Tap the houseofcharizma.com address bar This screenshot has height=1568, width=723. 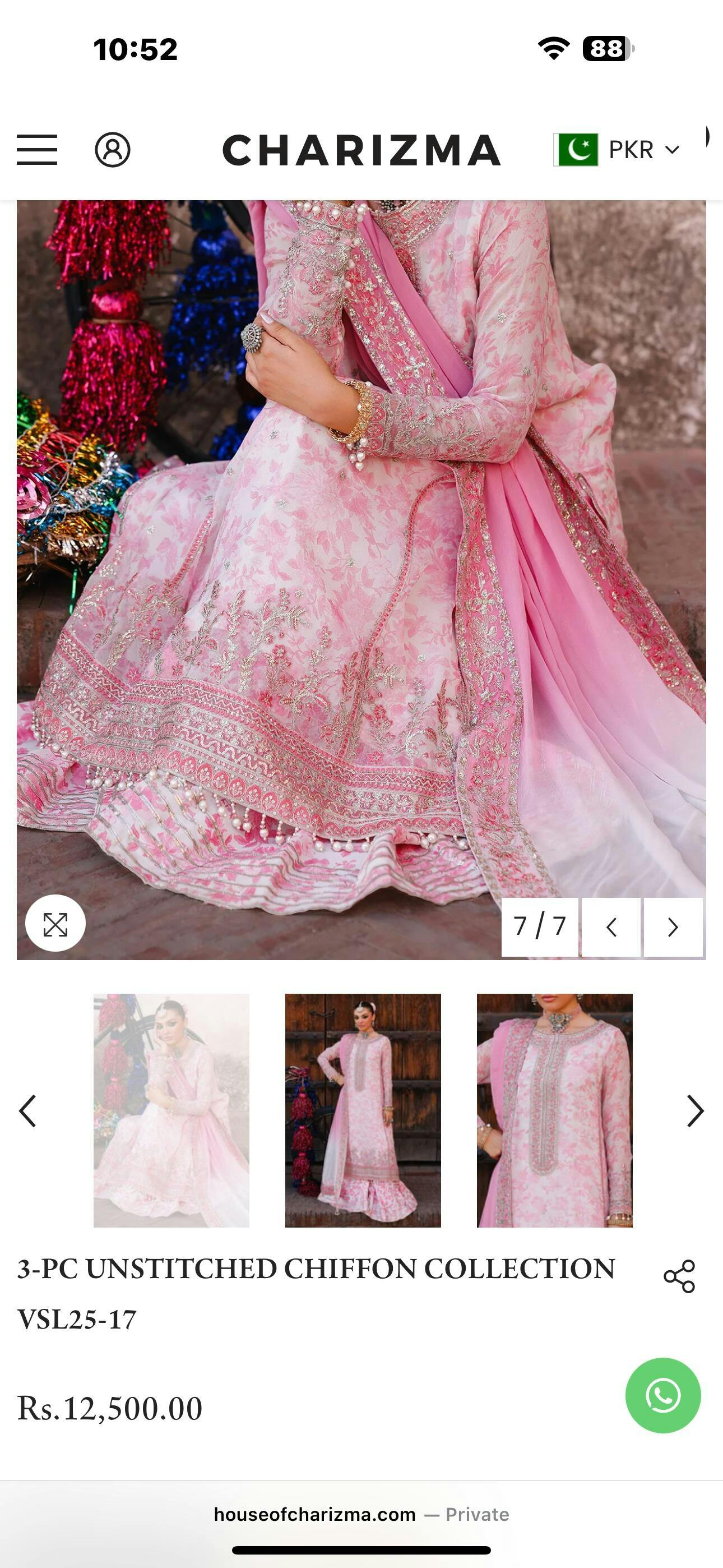(x=361, y=1514)
